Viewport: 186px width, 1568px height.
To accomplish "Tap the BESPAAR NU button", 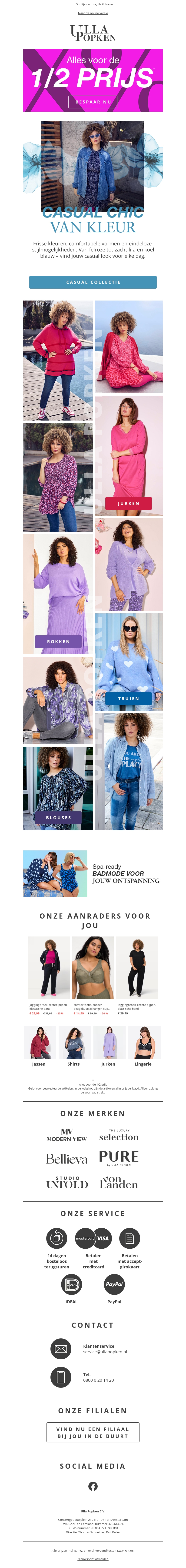I will [x=93, y=102].
